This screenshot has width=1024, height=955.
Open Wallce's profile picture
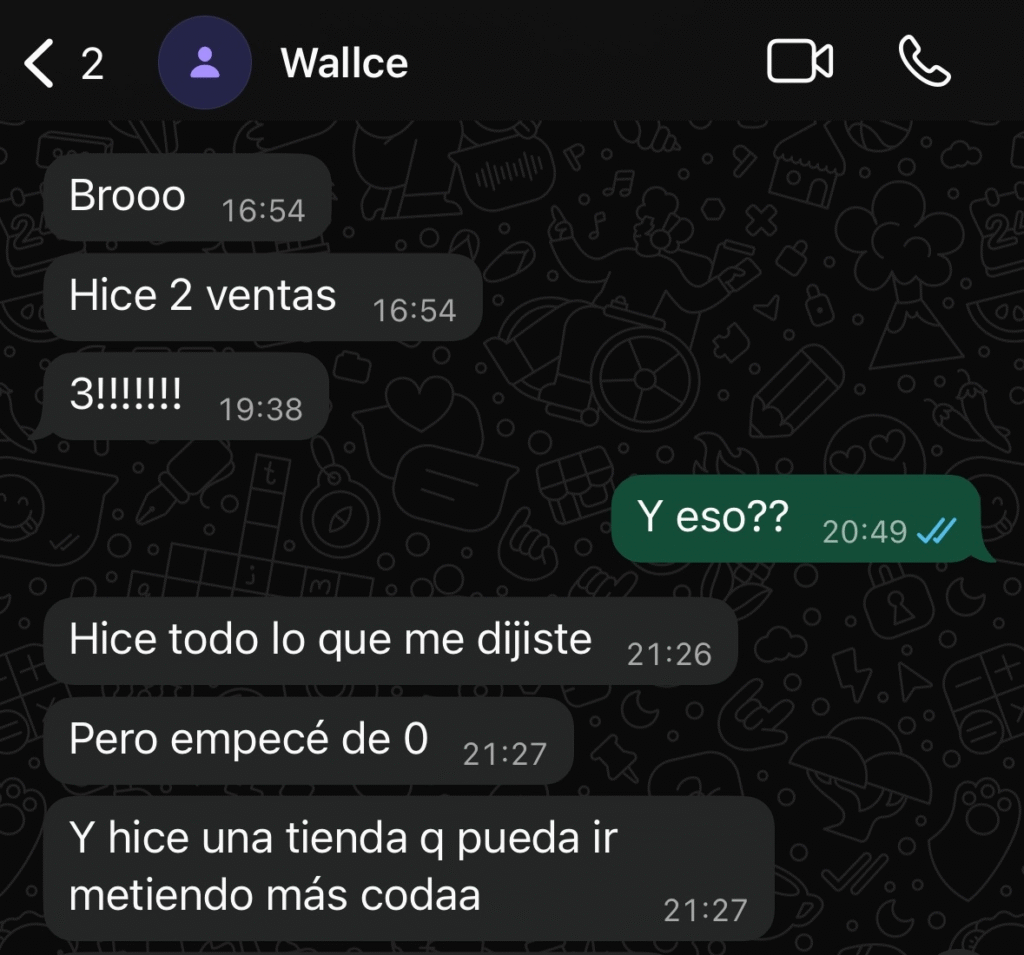[205, 64]
